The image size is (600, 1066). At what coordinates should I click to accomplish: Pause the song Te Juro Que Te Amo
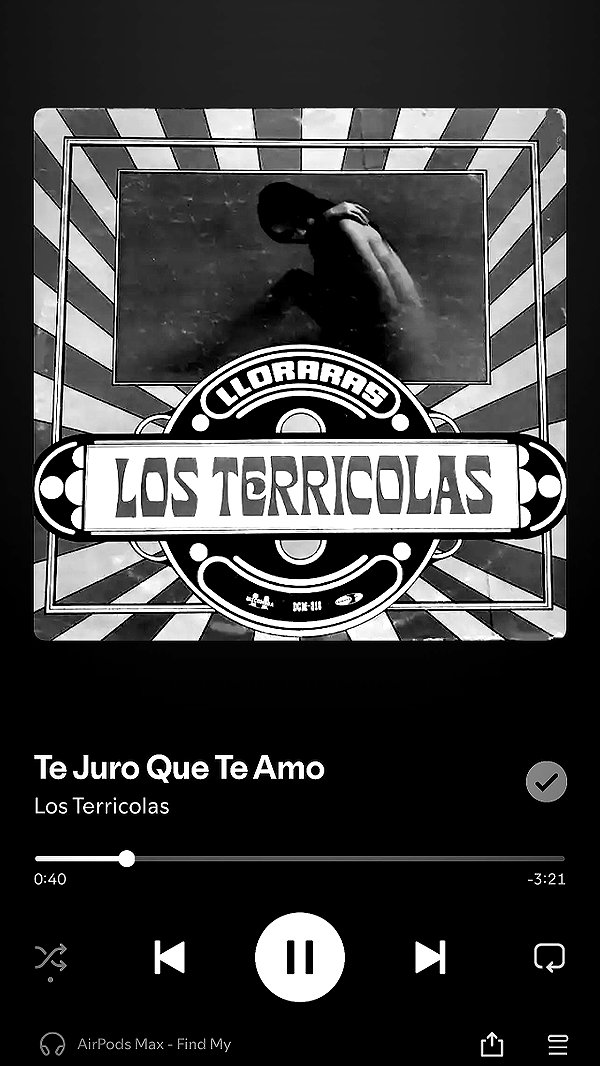click(x=300, y=957)
